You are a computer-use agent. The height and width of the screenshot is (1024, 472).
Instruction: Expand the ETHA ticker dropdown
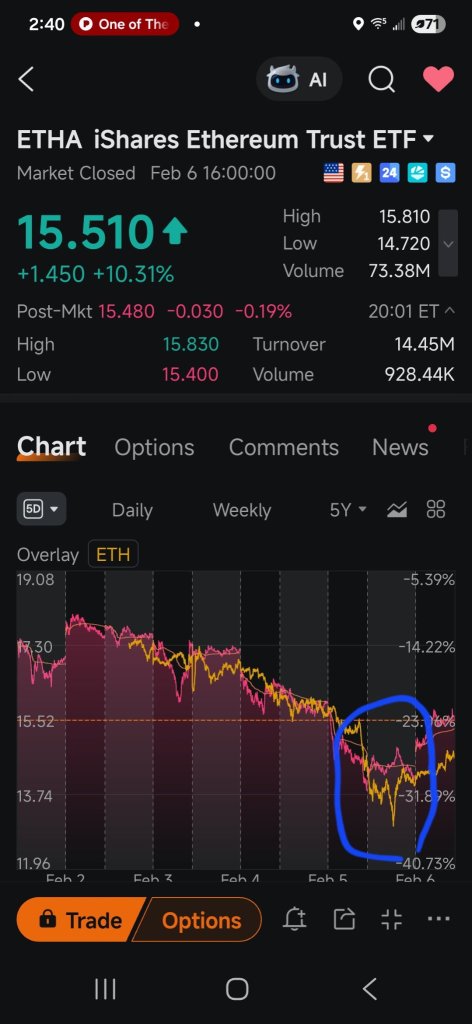pos(429,139)
